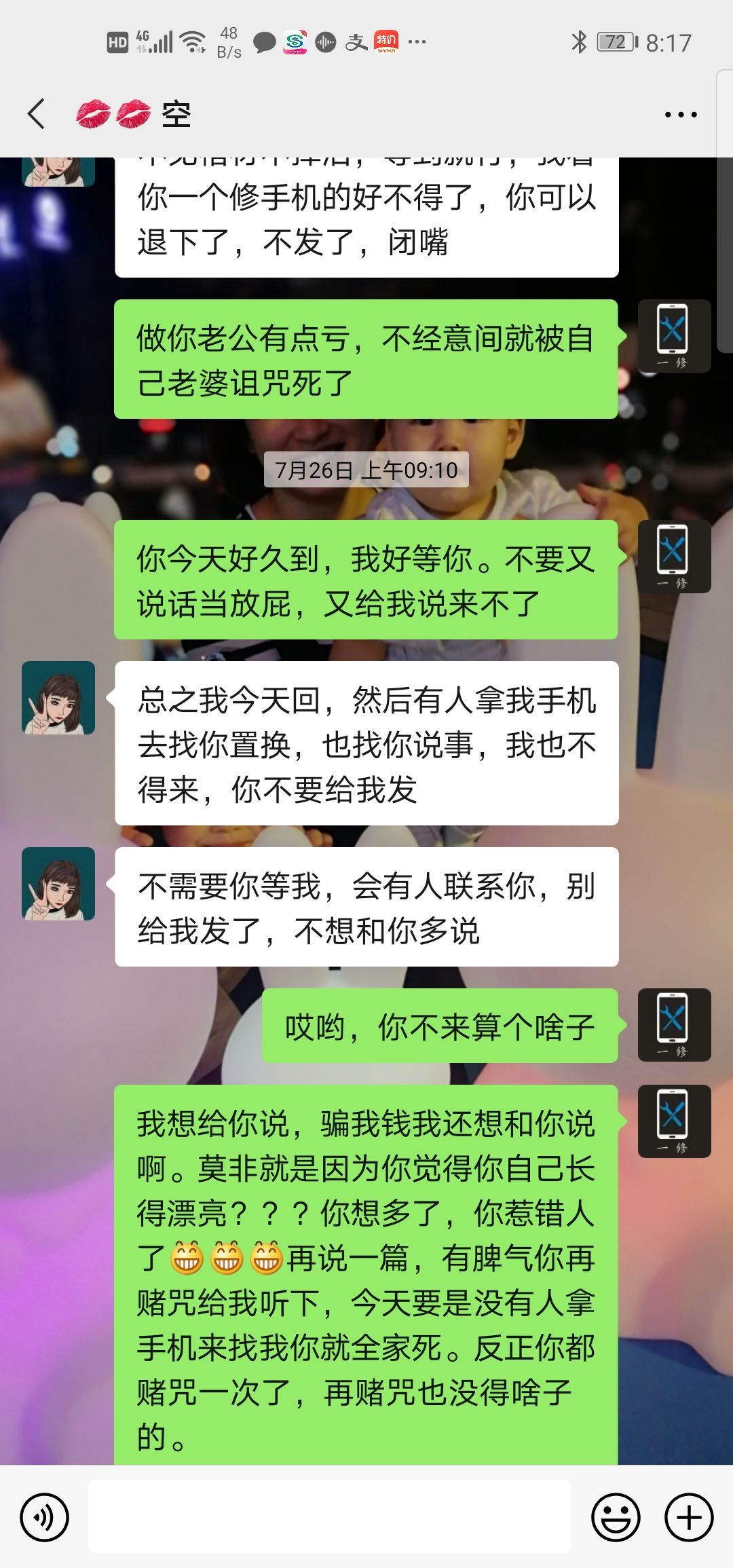
Task: Switch to voice message input
Action: click(x=45, y=1517)
